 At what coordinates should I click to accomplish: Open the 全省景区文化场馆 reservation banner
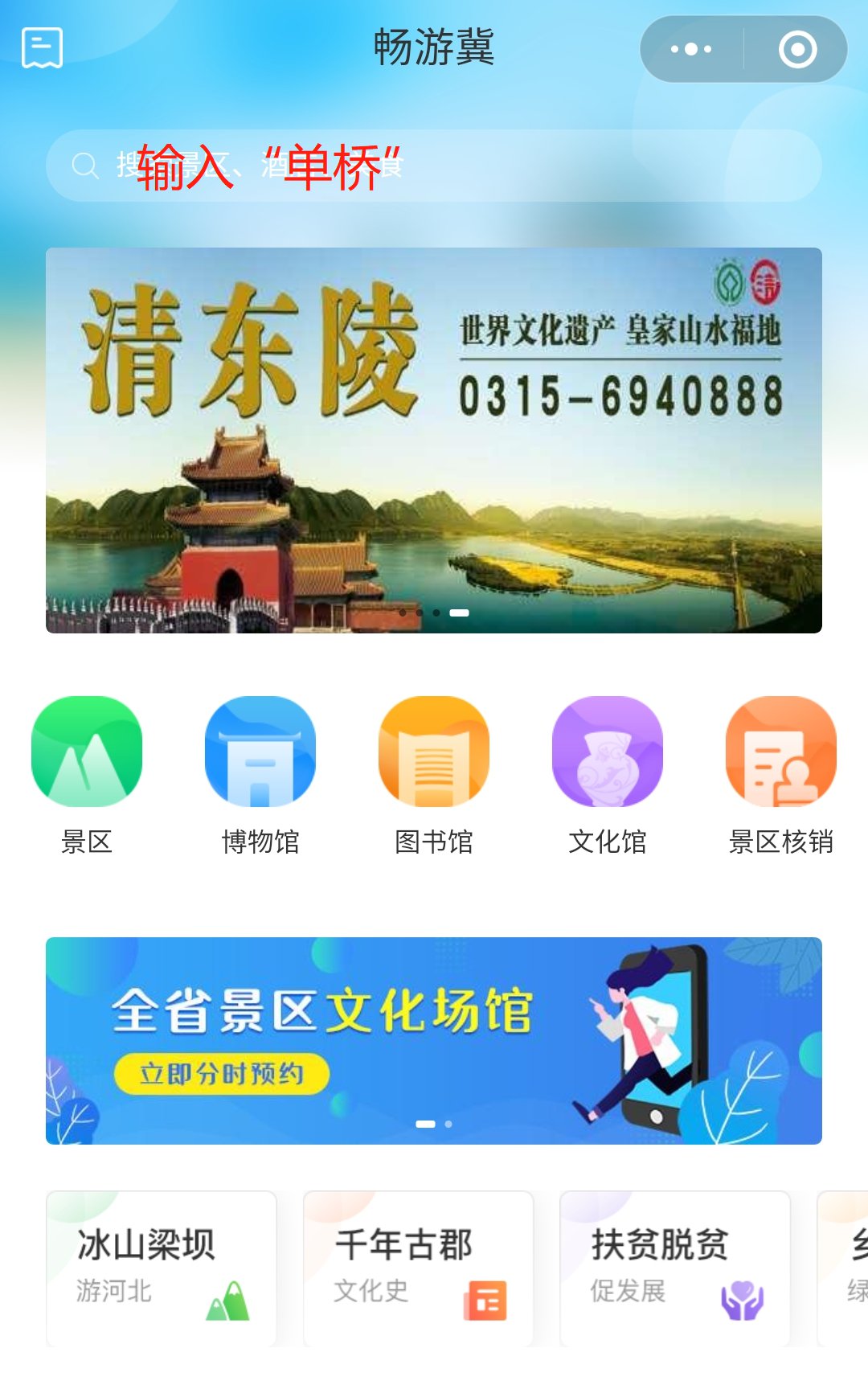point(434,1041)
